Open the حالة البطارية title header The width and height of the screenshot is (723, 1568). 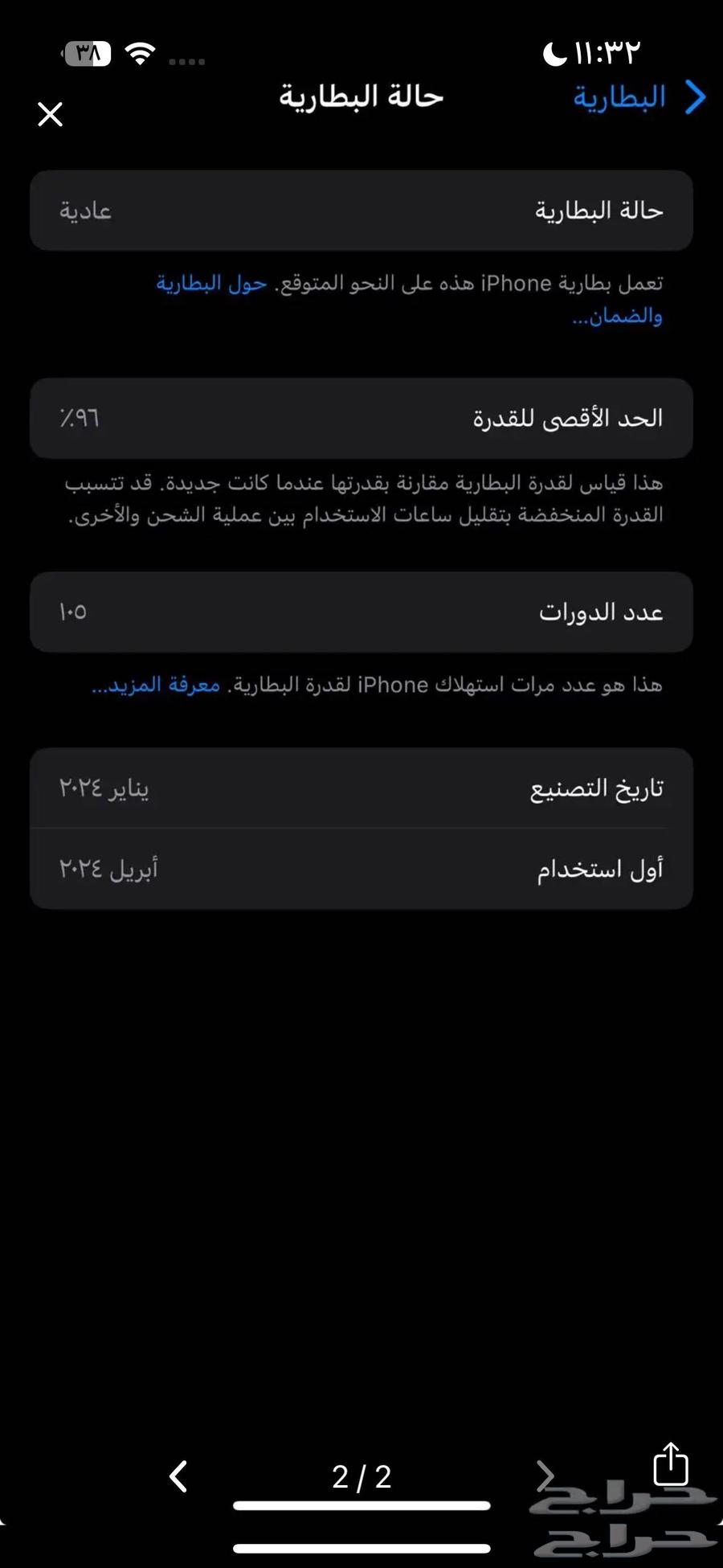361,96
